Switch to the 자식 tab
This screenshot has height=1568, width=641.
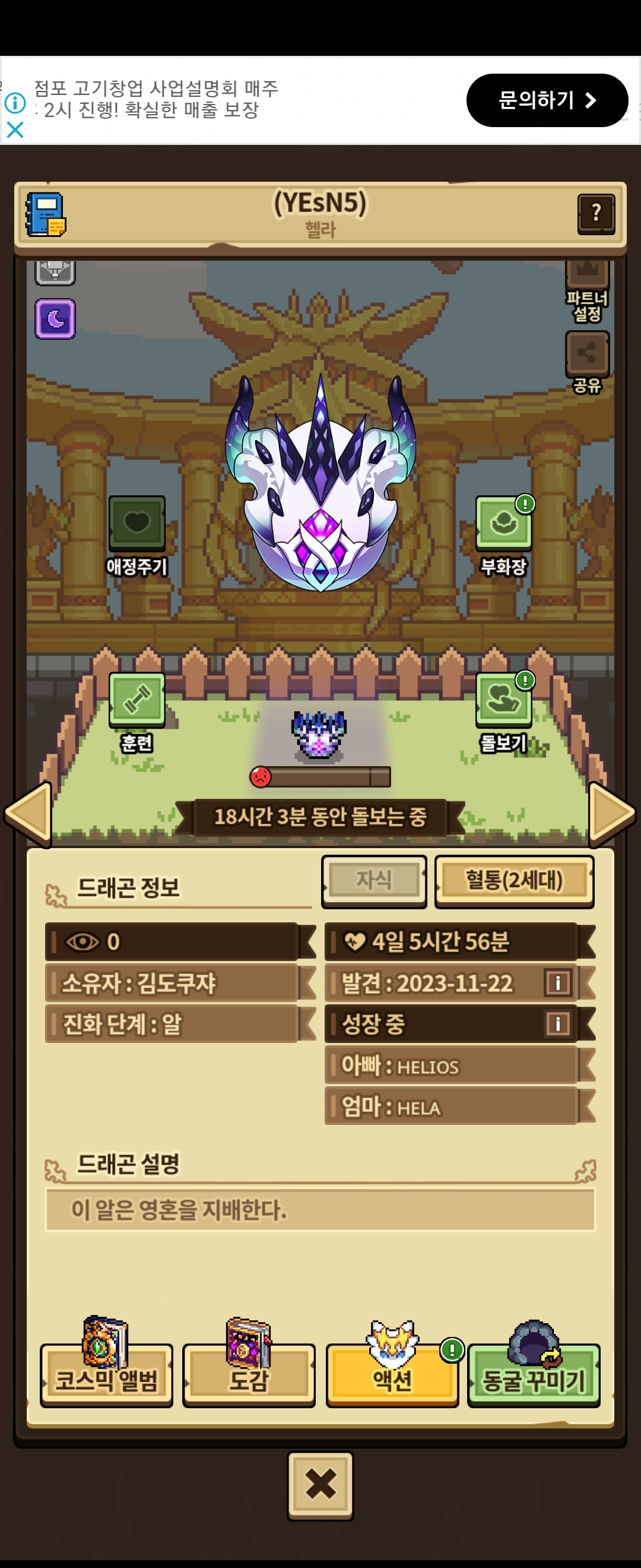[x=374, y=880]
